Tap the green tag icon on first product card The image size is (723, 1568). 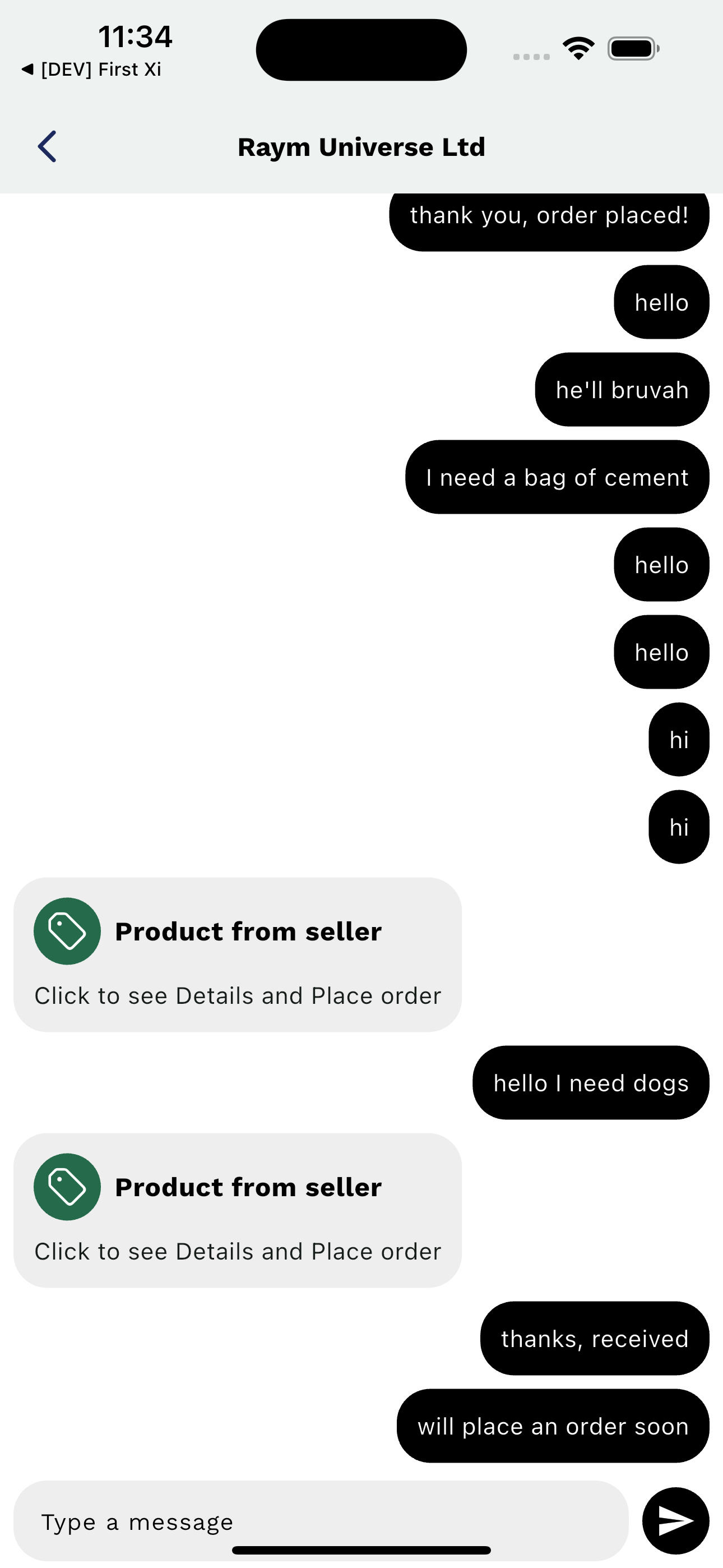tap(67, 931)
